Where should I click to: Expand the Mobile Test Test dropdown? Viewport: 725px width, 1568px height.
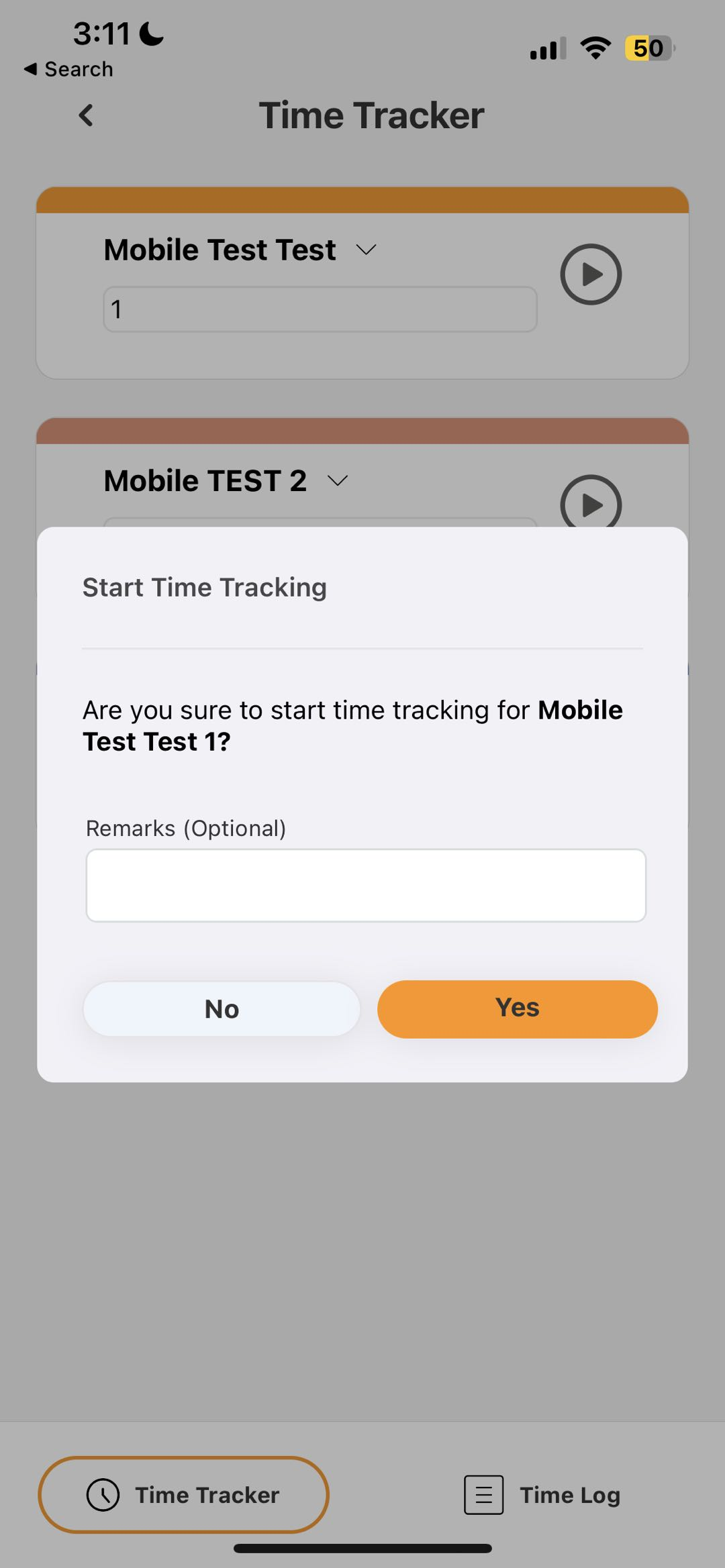(x=366, y=250)
